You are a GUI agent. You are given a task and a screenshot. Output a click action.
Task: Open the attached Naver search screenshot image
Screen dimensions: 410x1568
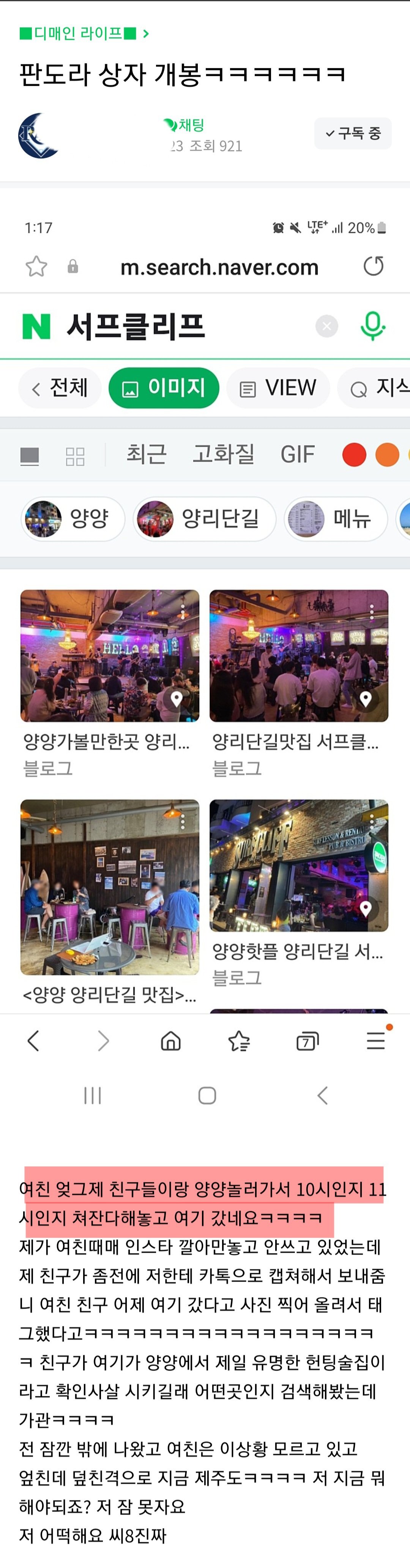pos(205,669)
